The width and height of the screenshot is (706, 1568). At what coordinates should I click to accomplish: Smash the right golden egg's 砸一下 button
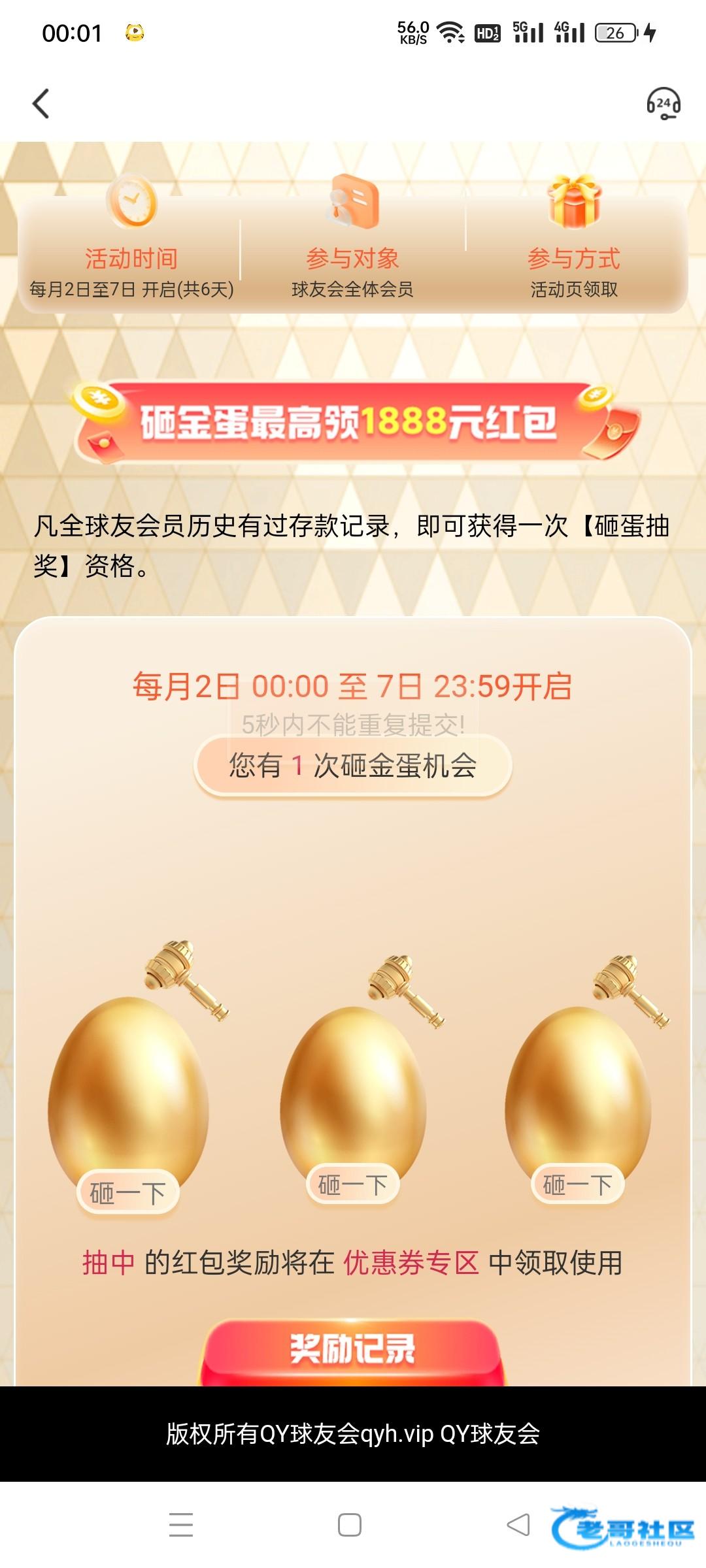[578, 1184]
